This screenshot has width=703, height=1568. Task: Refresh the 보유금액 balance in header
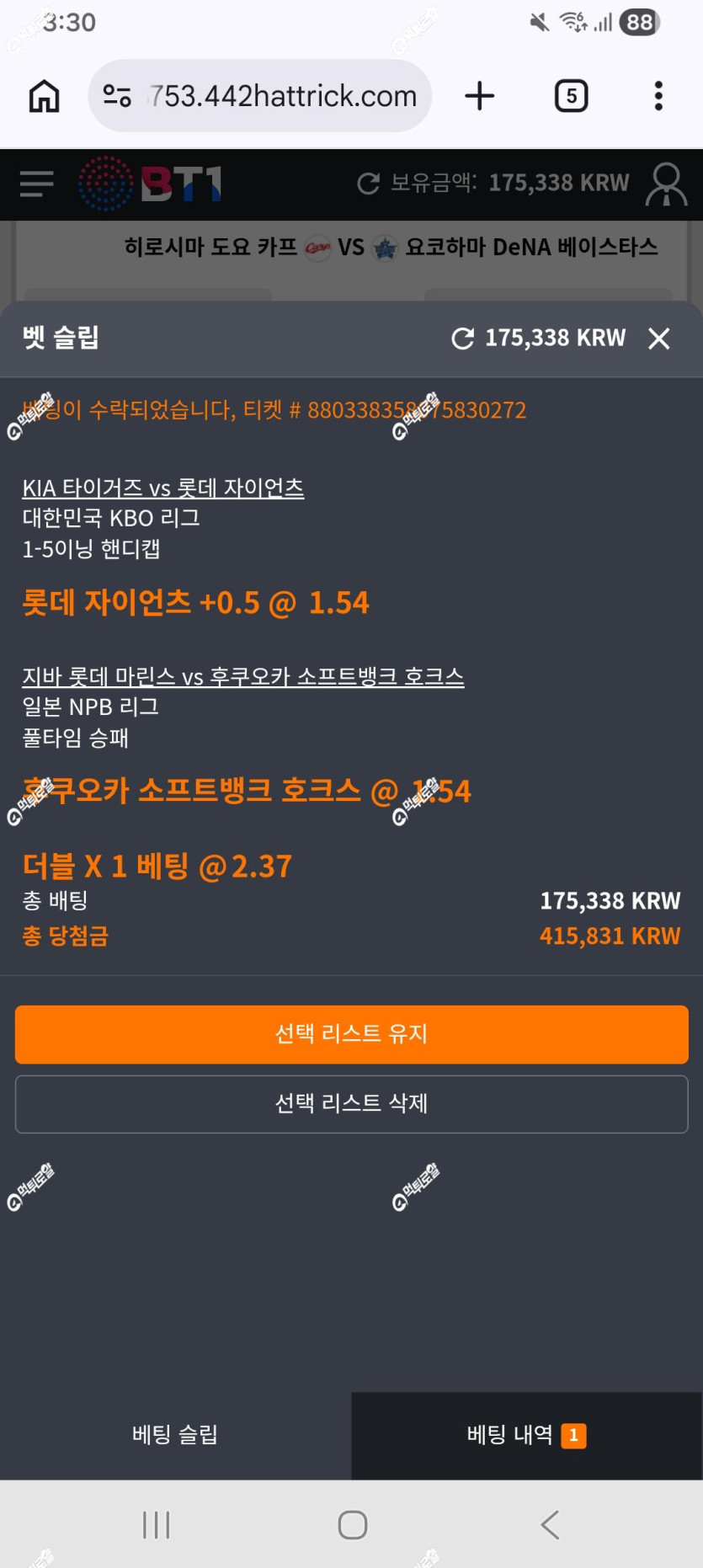[369, 183]
